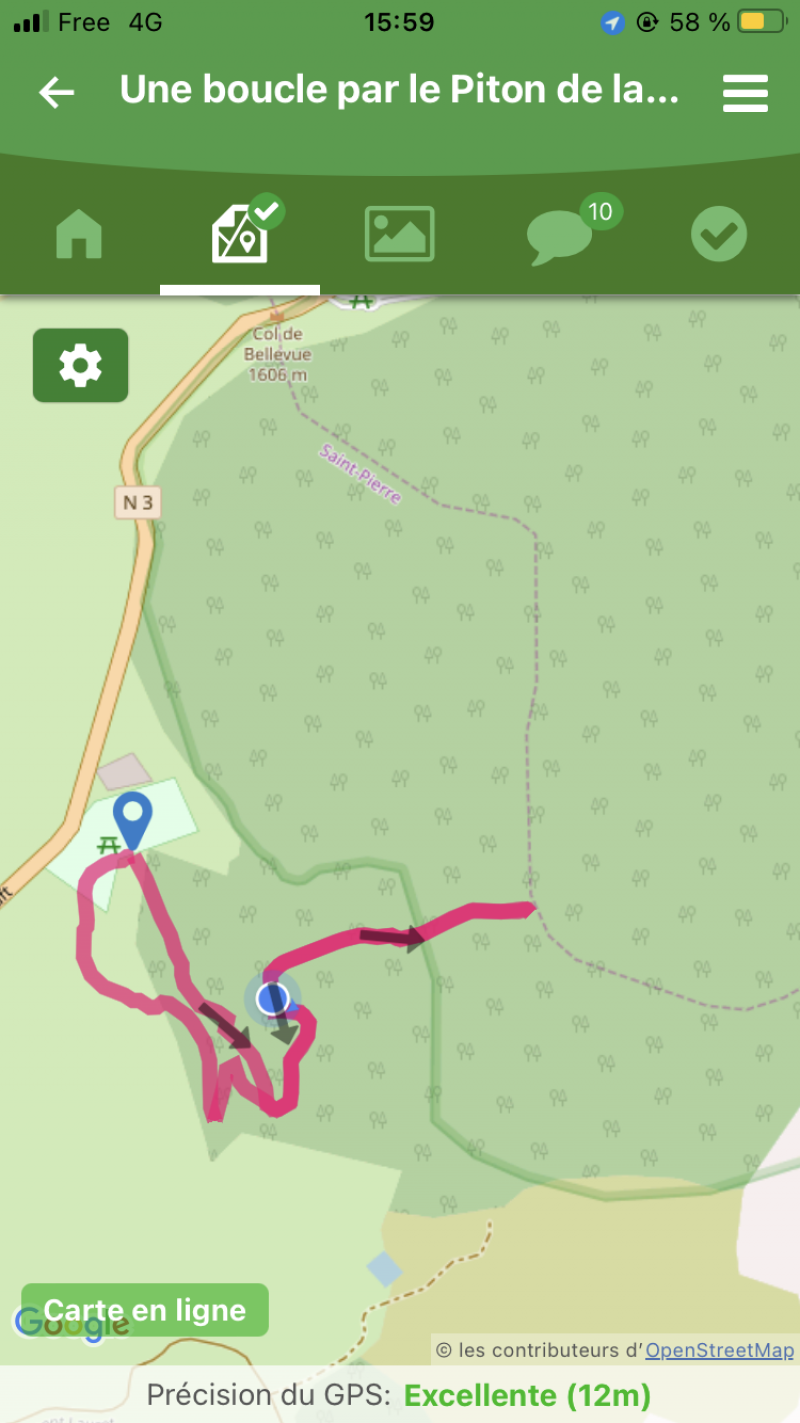Go back with the top-left arrow
The width and height of the screenshot is (800, 1423).
[x=57, y=92]
